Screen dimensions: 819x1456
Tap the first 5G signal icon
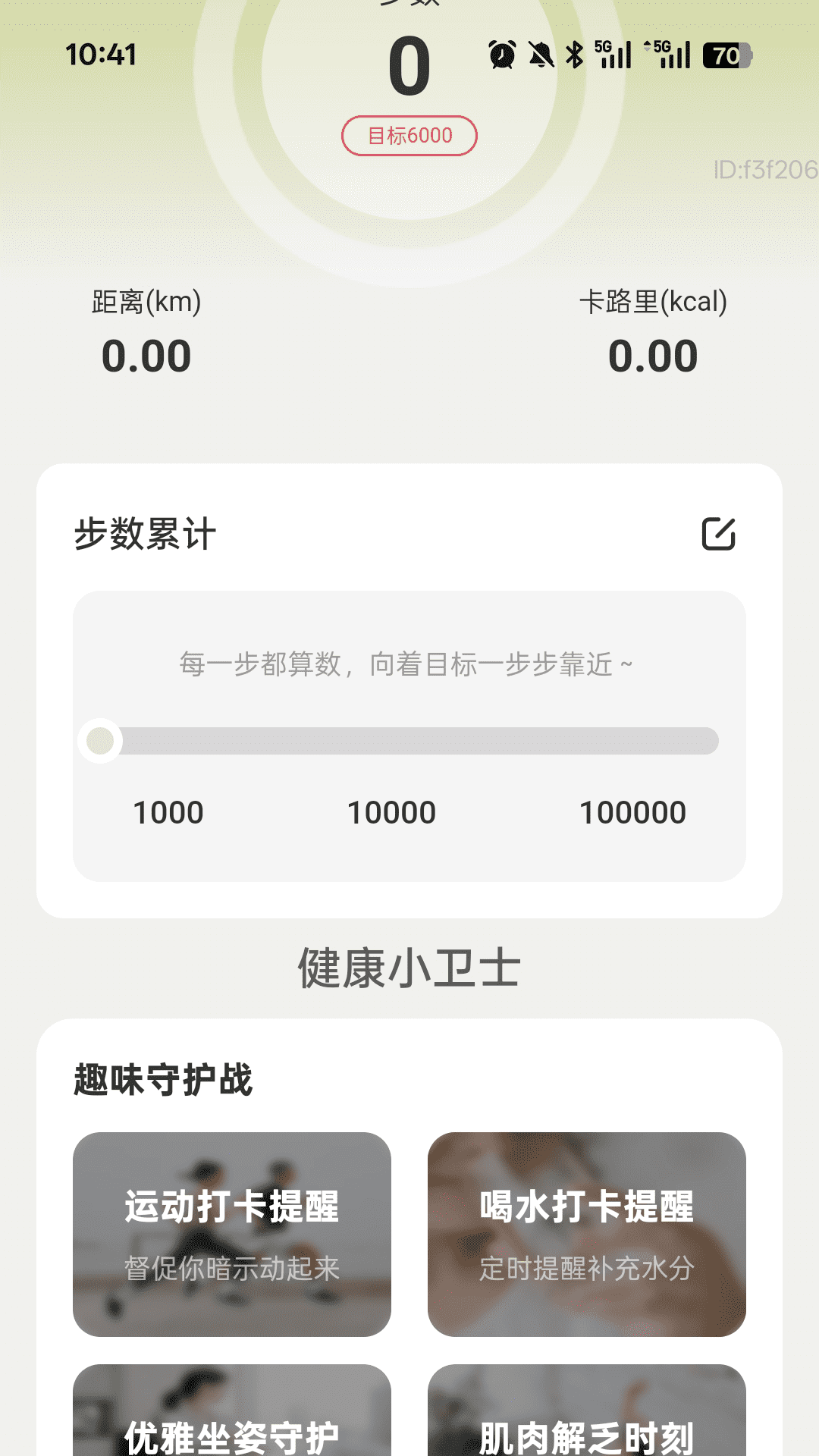pos(614,54)
